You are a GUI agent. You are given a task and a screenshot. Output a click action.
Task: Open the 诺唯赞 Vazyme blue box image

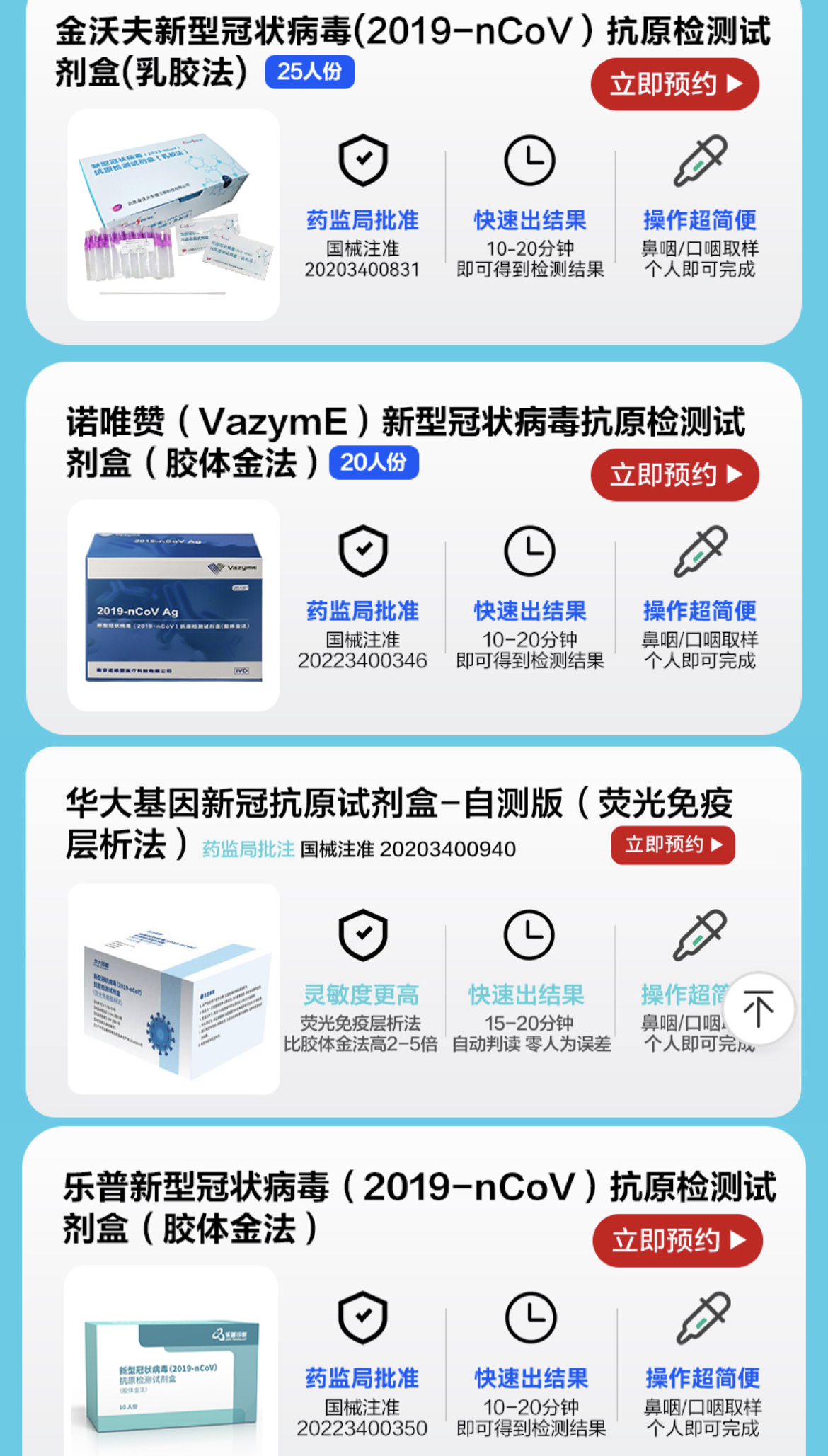[173, 605]
